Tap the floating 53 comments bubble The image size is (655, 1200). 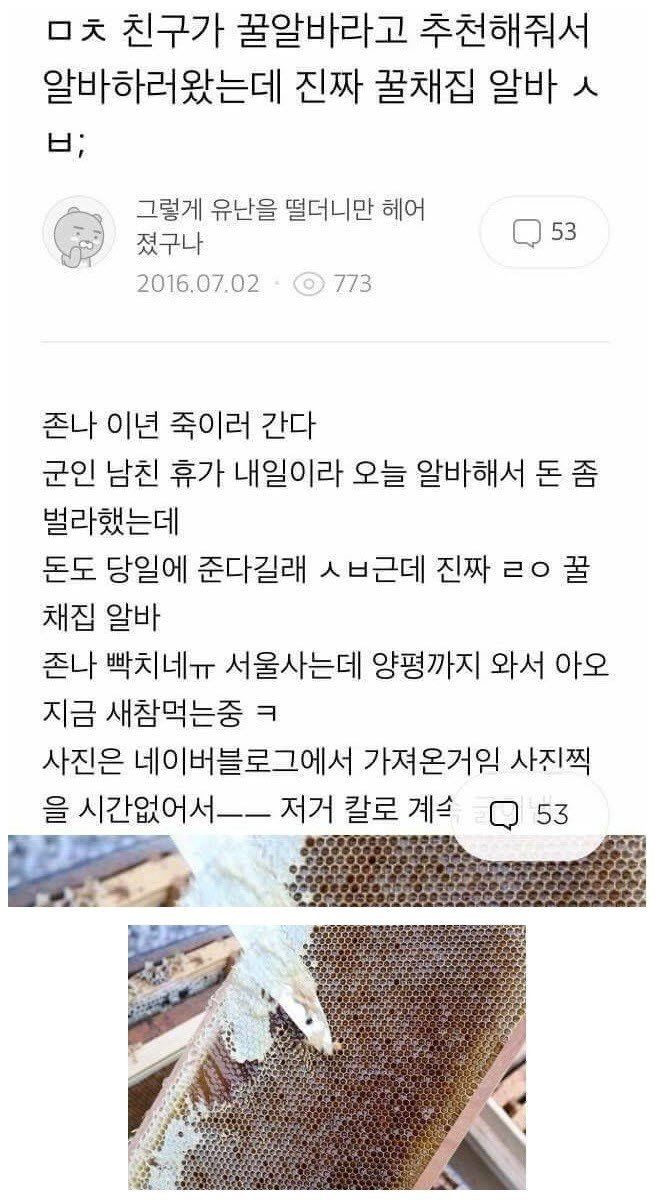pyautogui.click(x=530, y=814)
